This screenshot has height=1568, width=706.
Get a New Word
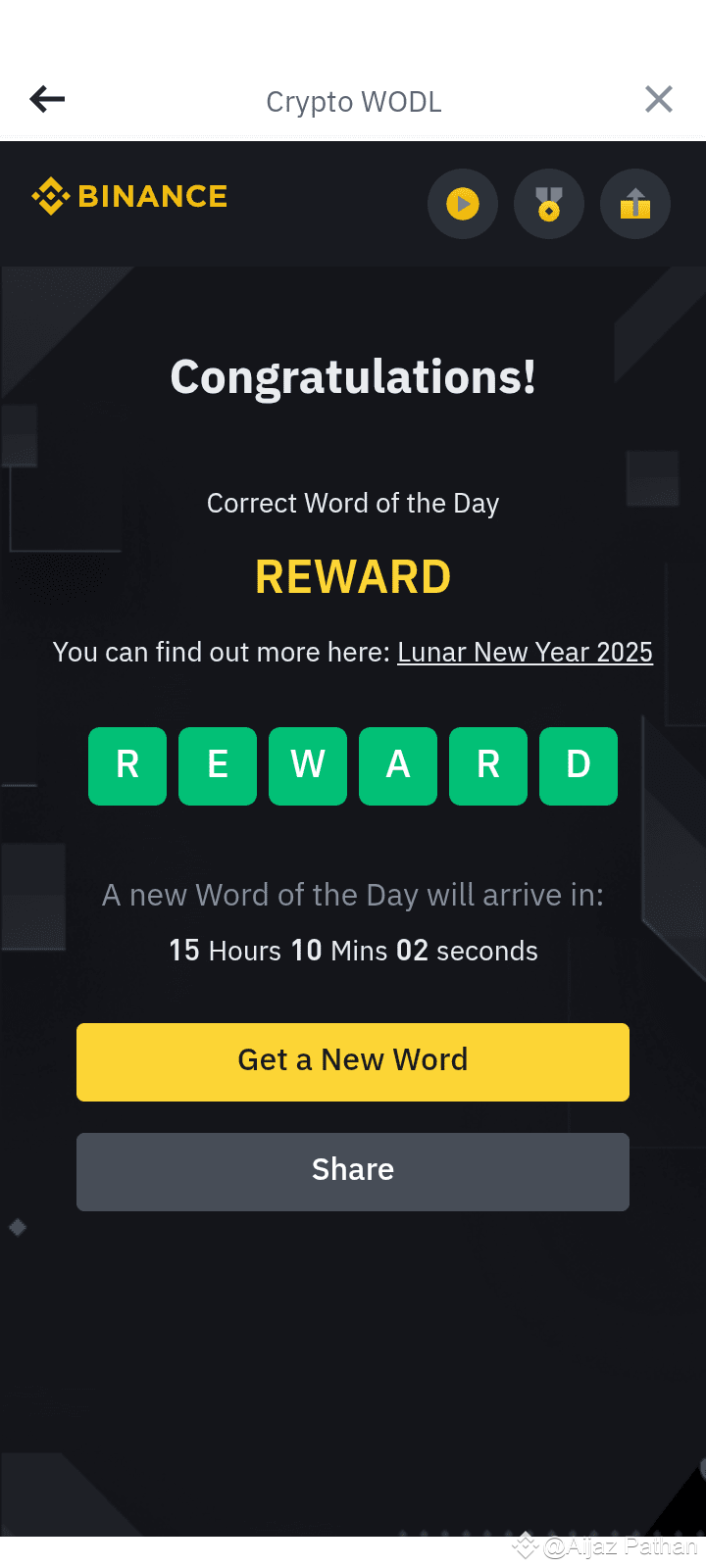click(x=353, y=1062)
